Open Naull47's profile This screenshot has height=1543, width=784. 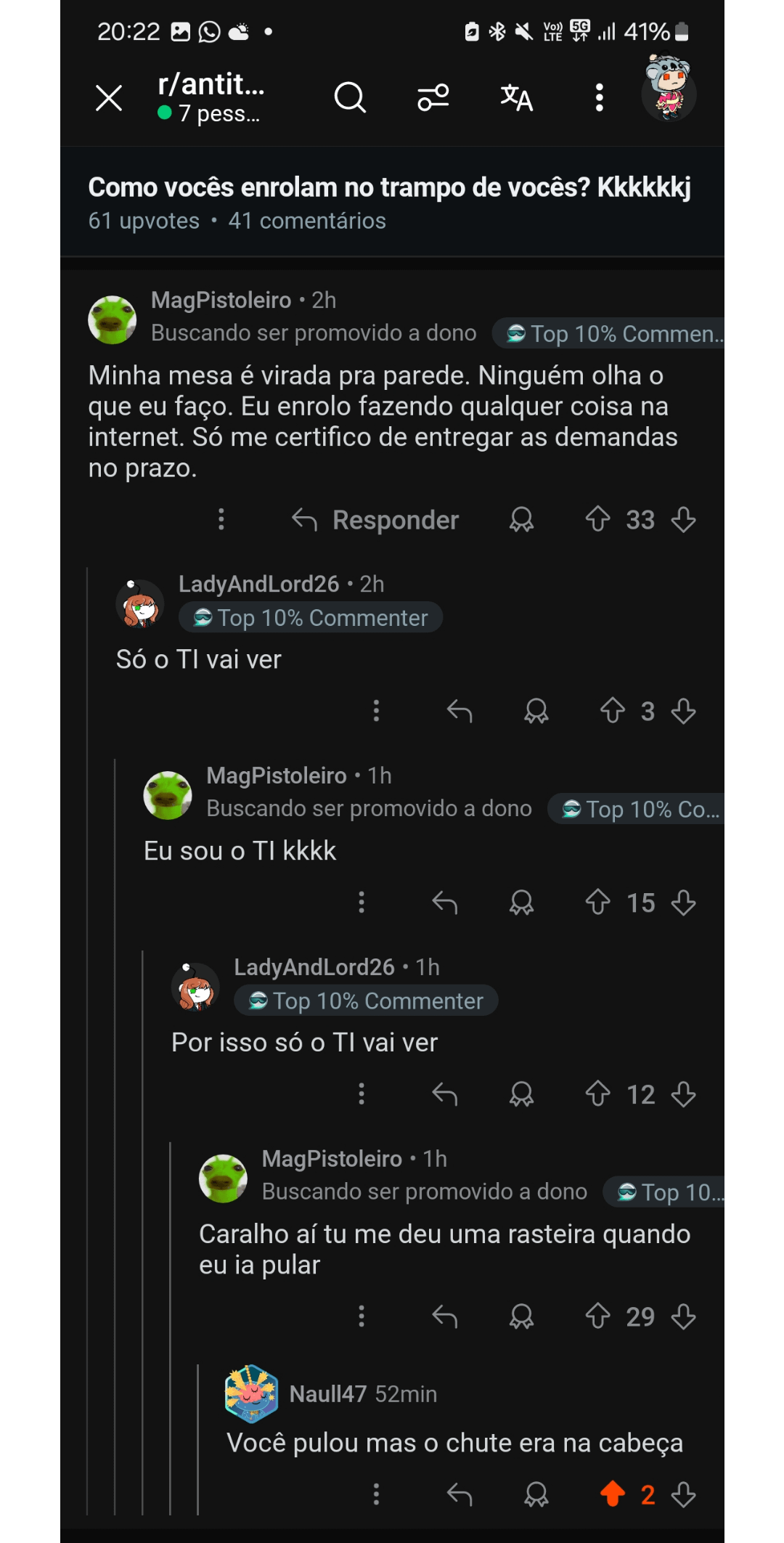click(x=327, y=1394)
